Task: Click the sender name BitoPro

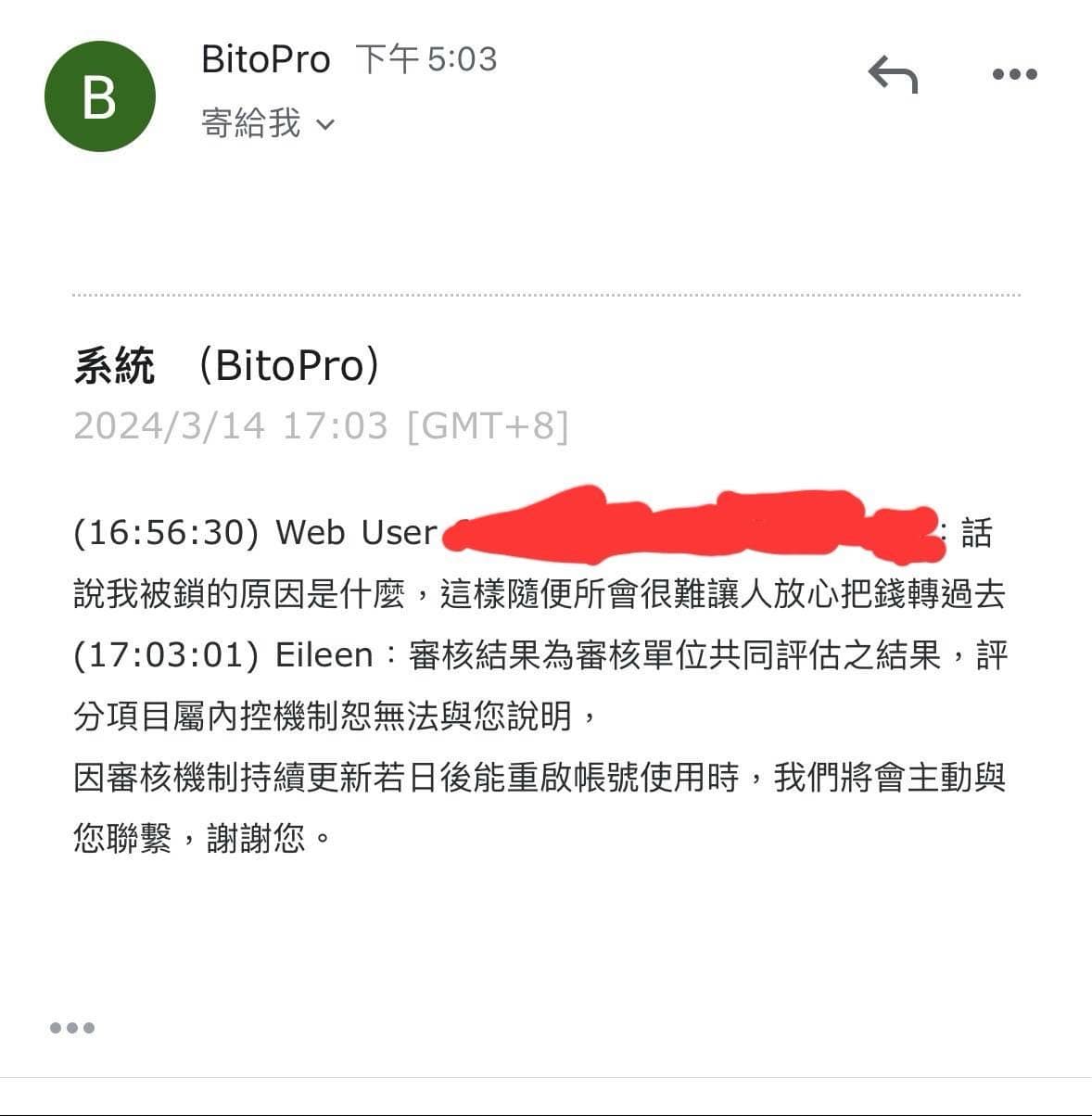Action: (266, 59)
